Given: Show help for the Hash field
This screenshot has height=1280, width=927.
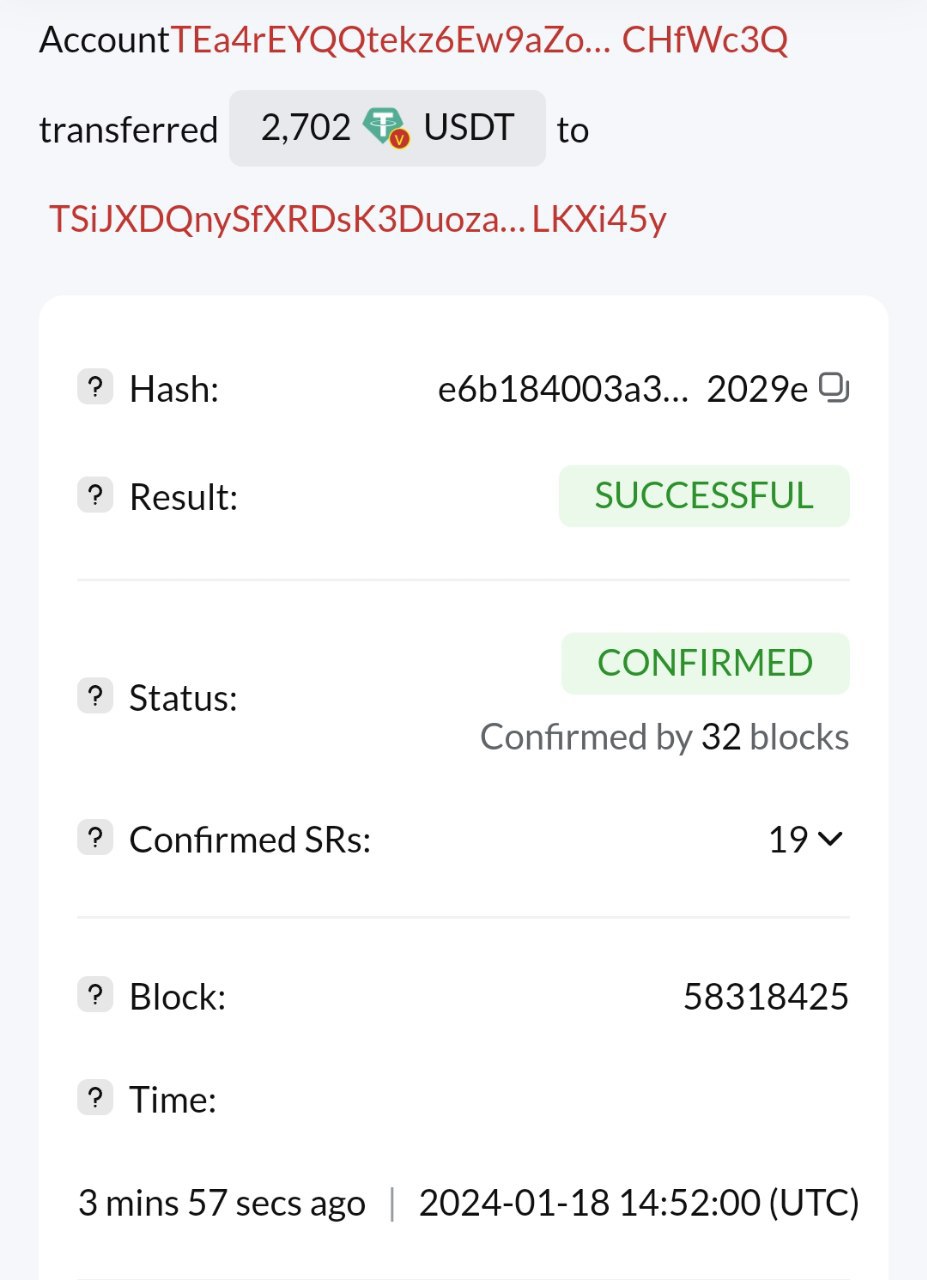Looking at the screenshot, I should tap(95, 388).
